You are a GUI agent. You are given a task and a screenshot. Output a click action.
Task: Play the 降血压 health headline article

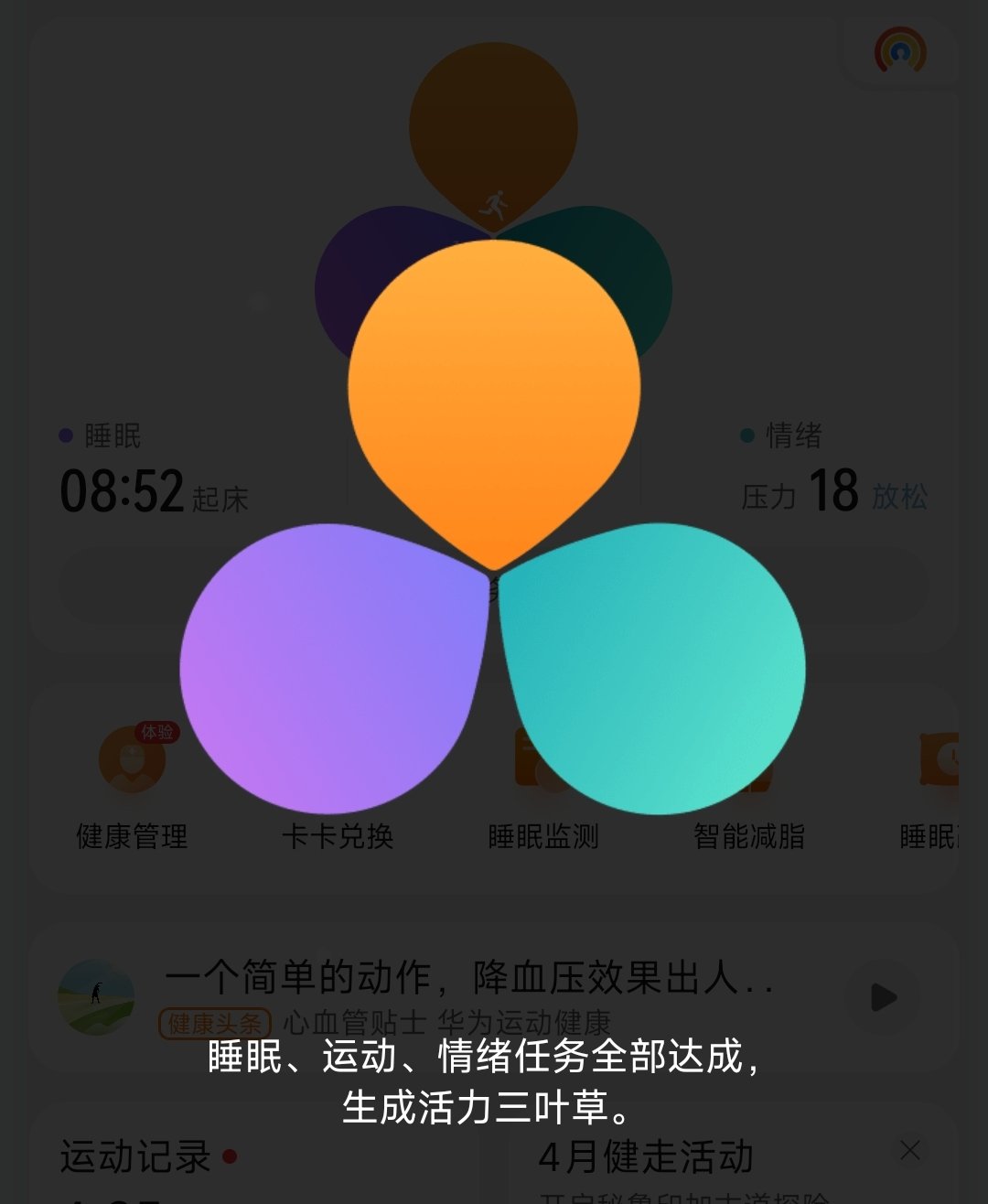tap(882, 997)
